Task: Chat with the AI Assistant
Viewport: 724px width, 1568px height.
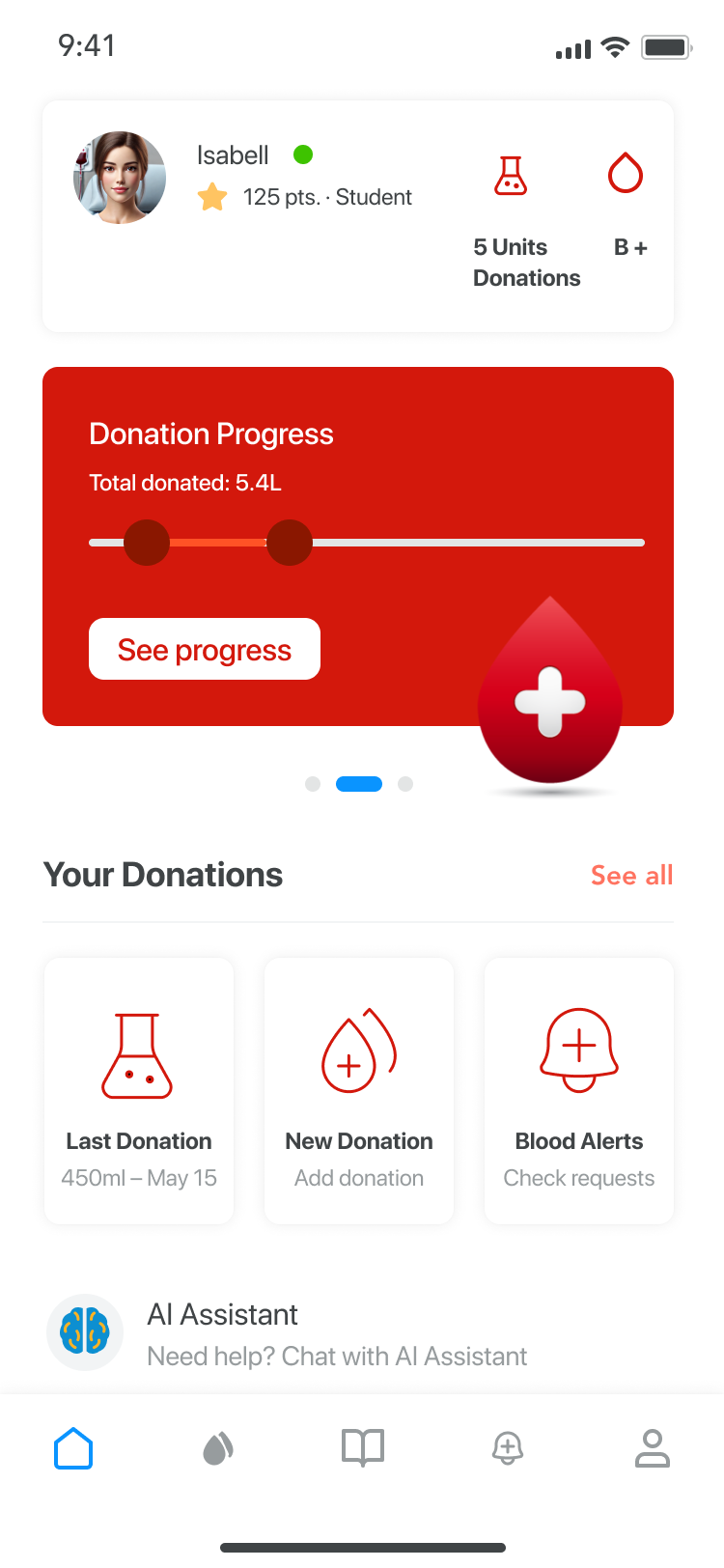Action: 336,1334
